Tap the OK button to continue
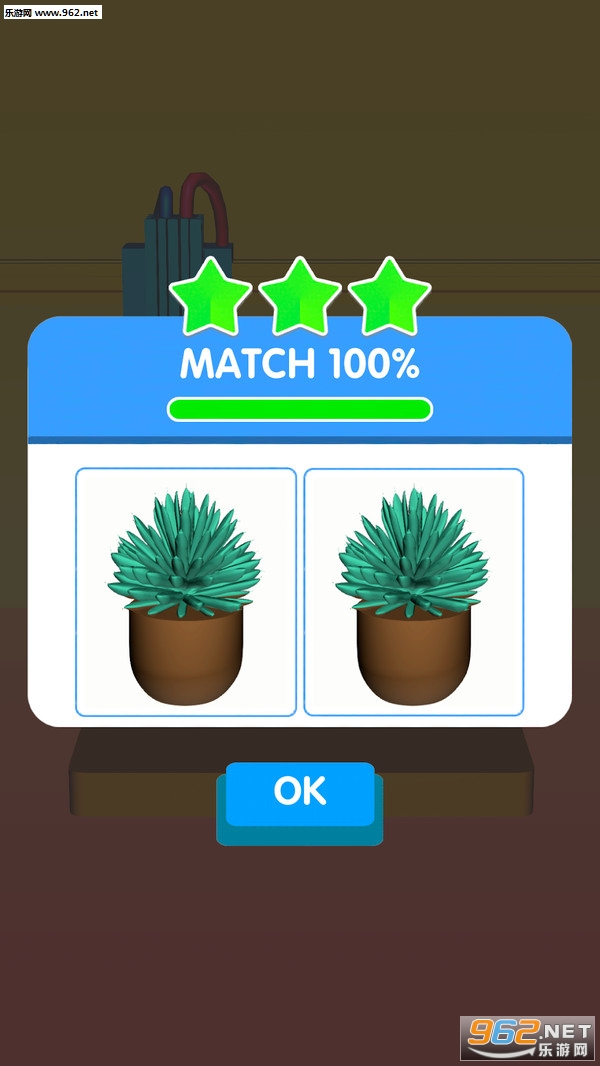600x1066 pixels. tap(300, 793)
